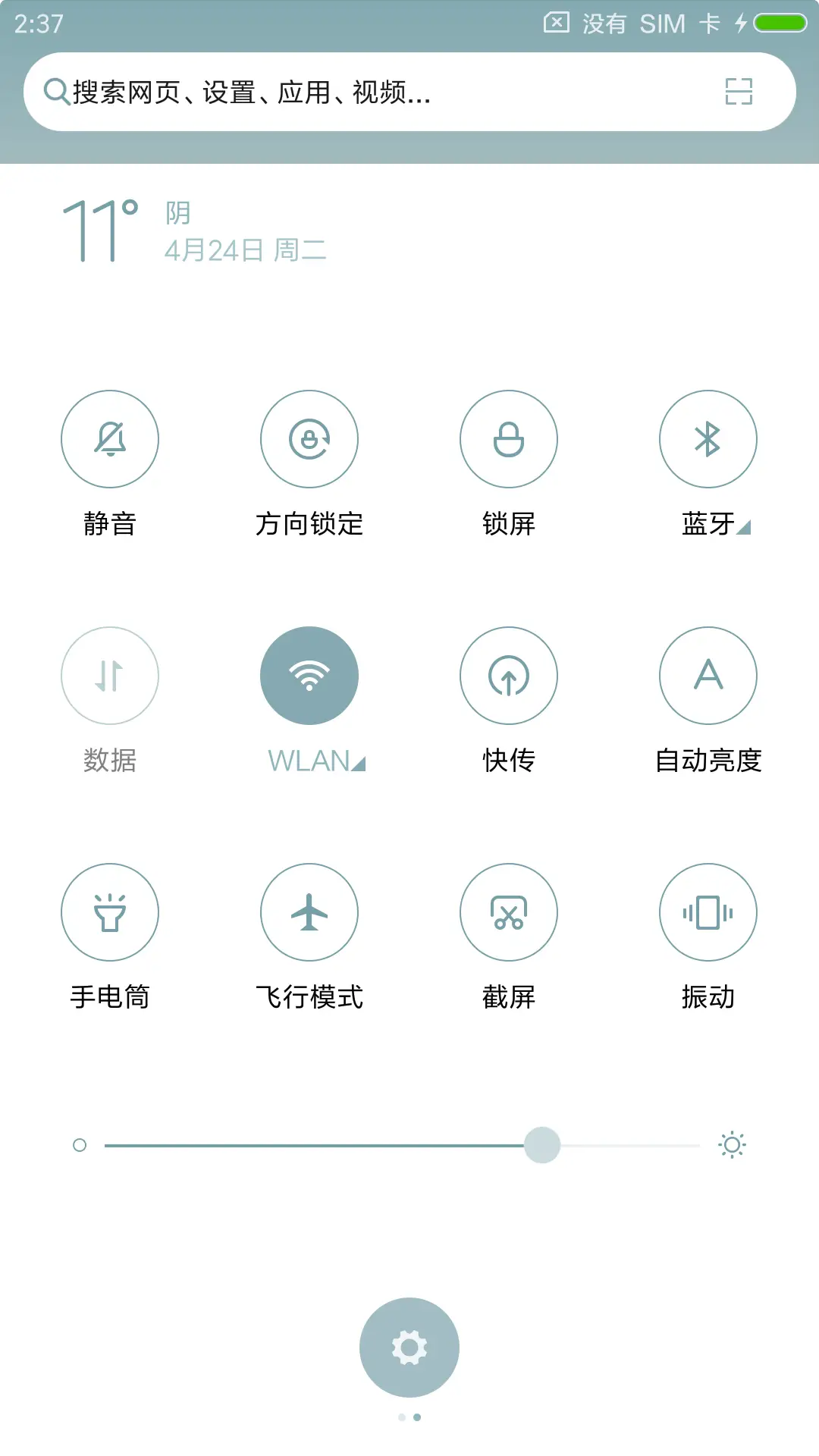Tap the search bar to search

(341, 92)
